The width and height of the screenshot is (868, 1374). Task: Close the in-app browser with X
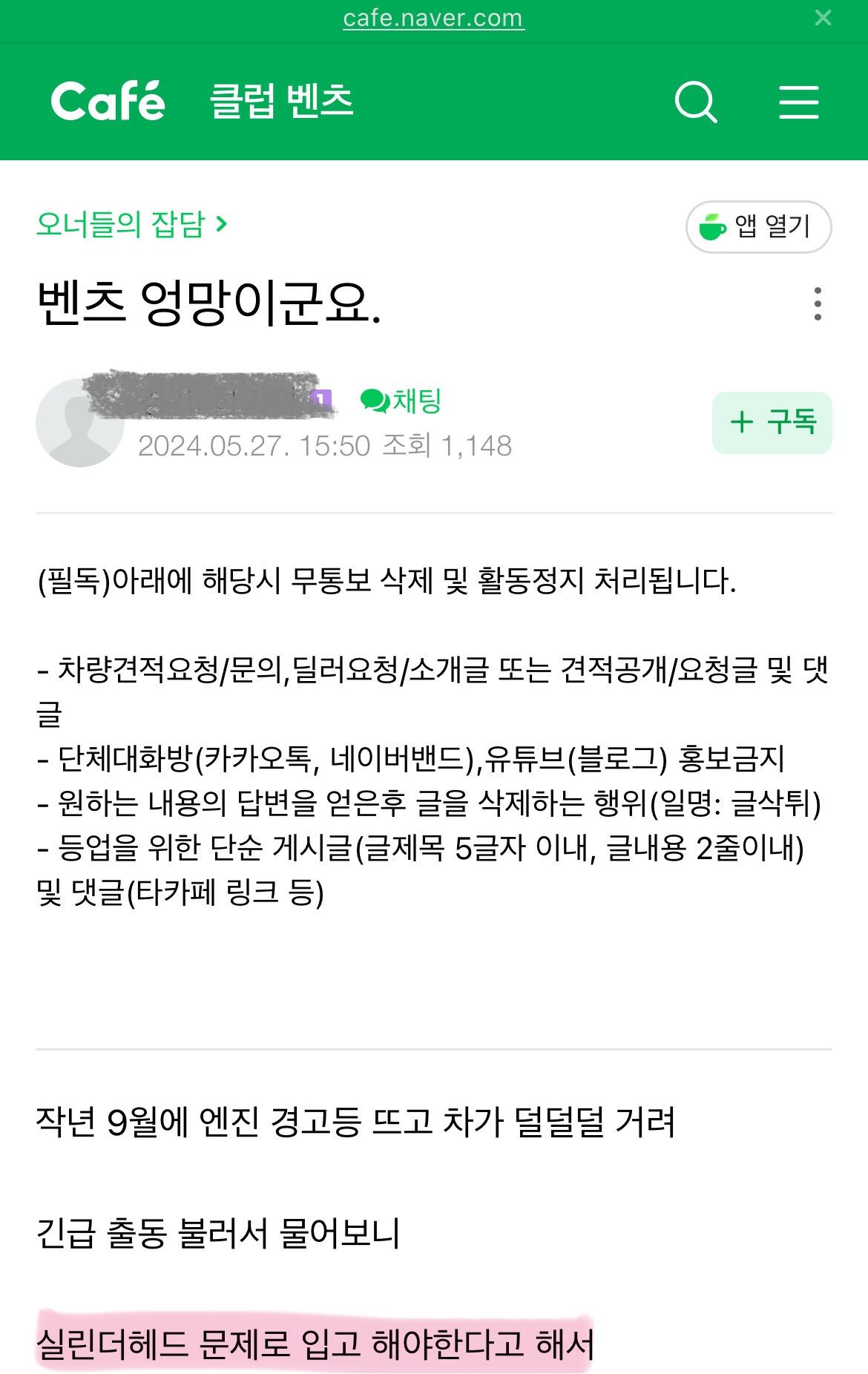pyautogui.click(x=823, y=18)
